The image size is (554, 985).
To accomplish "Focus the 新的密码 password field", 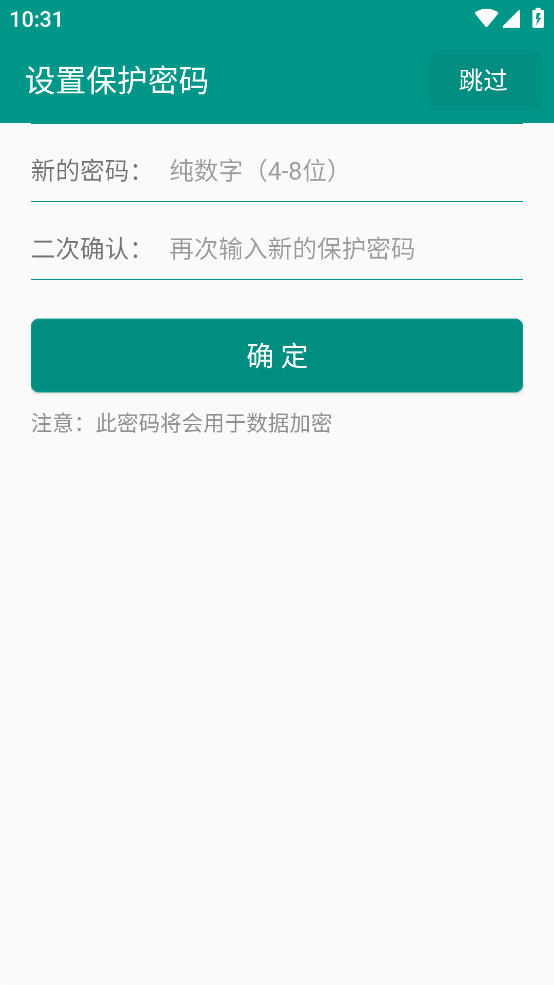I will pyautogui.click(x=345, y=171).
